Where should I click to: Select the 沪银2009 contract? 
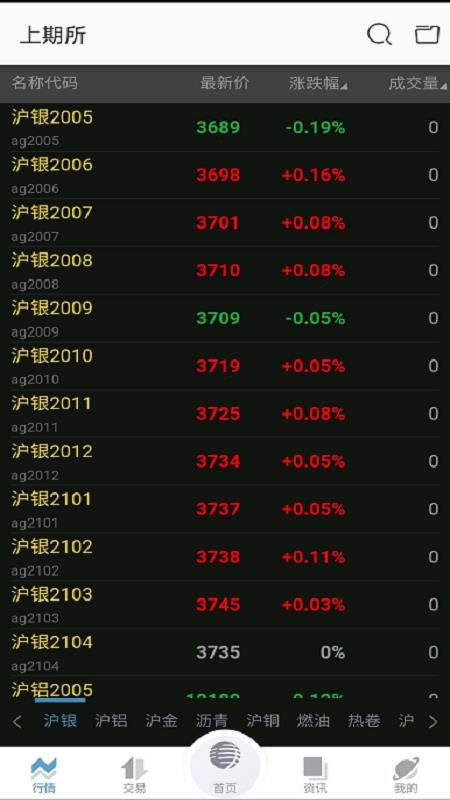[225, 318]
